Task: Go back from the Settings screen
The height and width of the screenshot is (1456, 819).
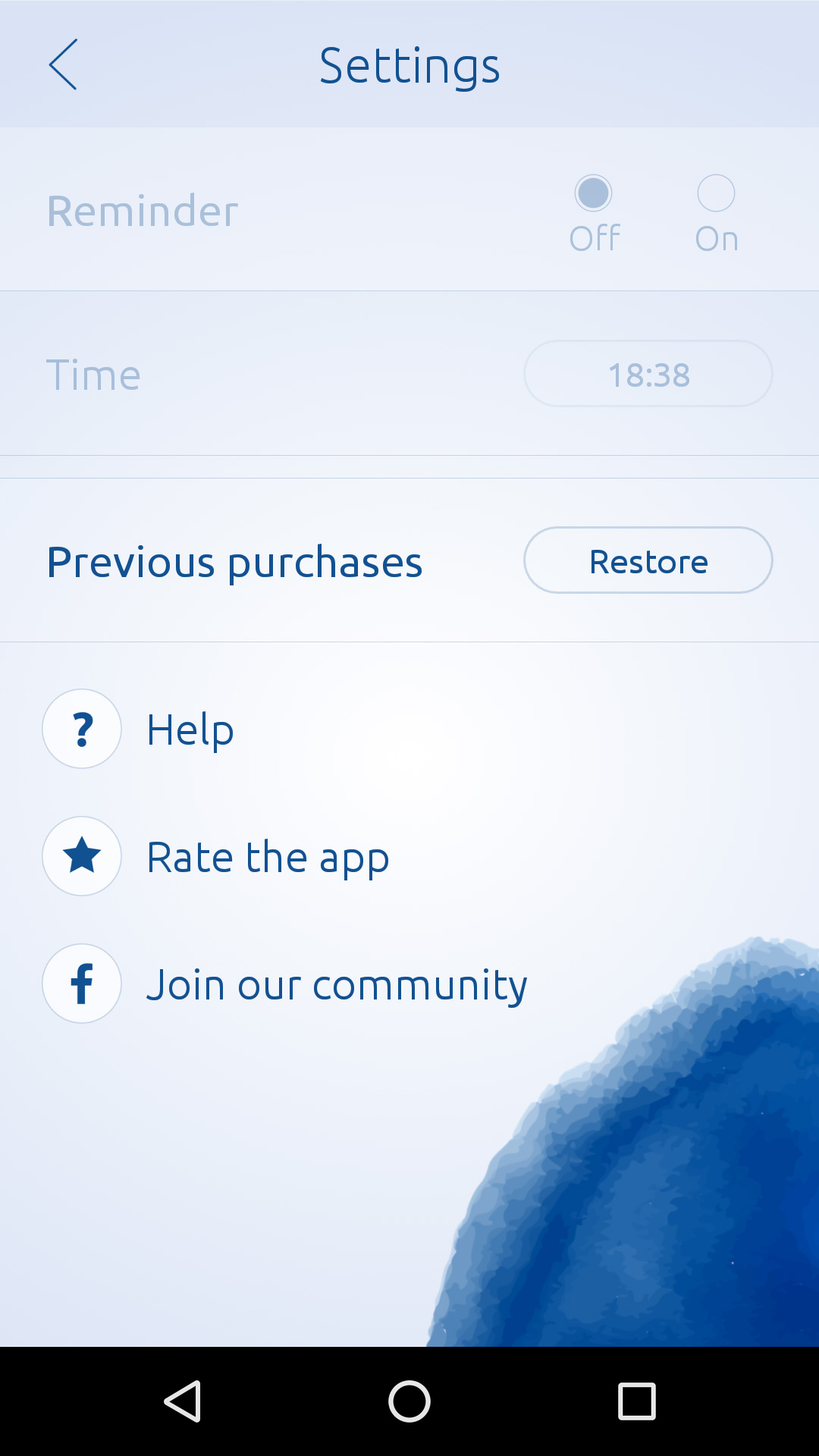Action: 64,65
